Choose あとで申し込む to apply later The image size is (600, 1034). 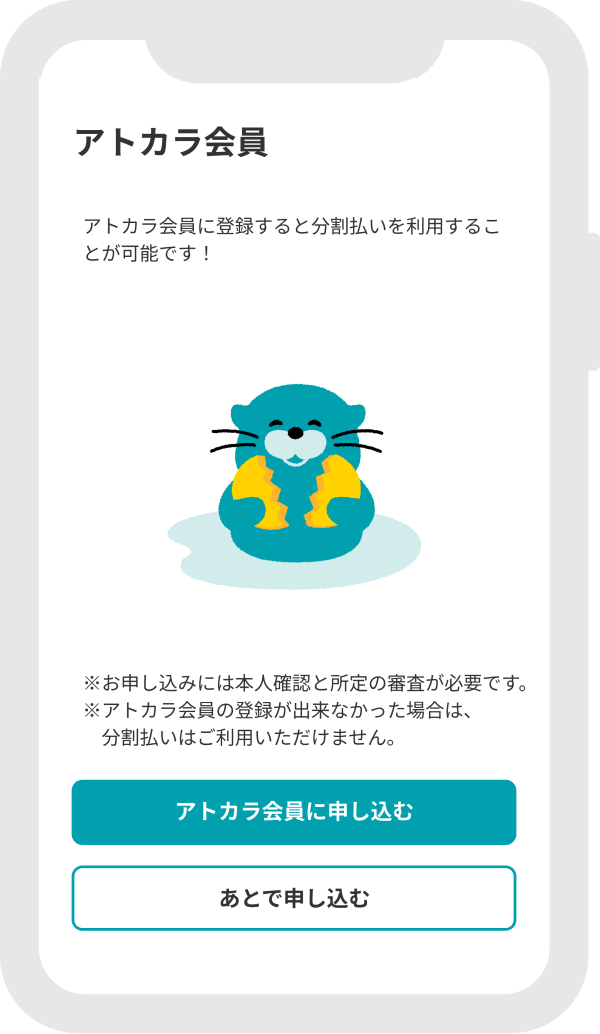[x=293, y=897]
